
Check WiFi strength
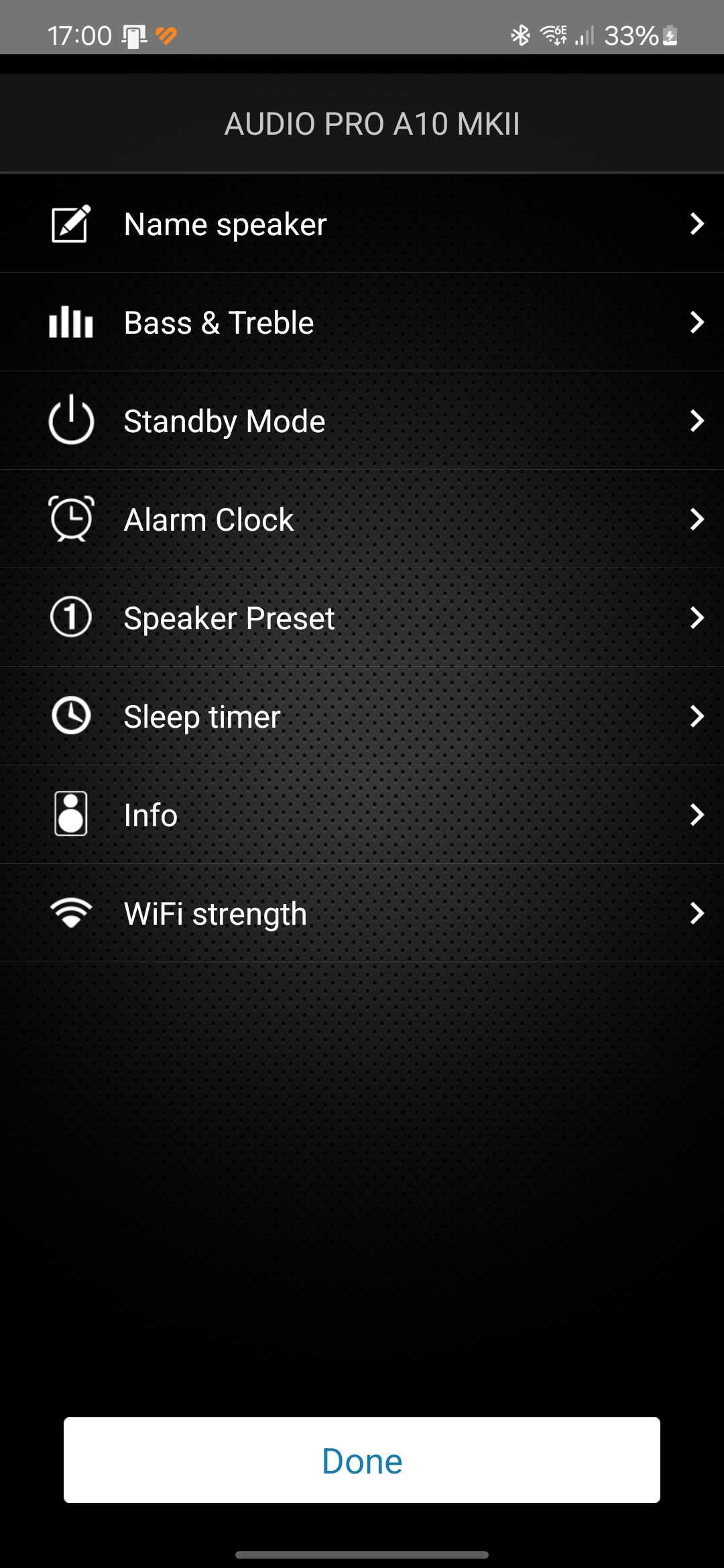click(x=362, y=913)
